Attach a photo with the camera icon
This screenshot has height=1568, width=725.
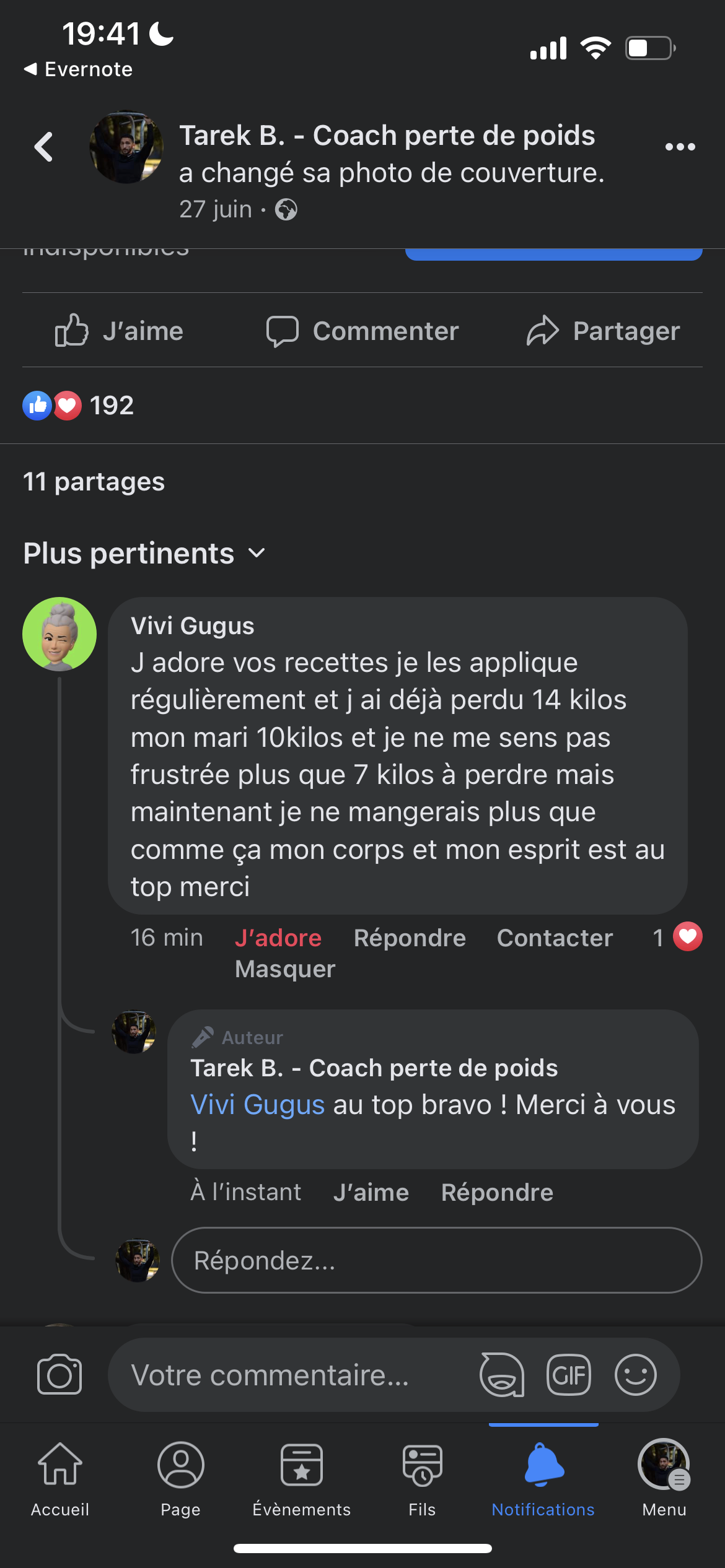coord(59,1375)
